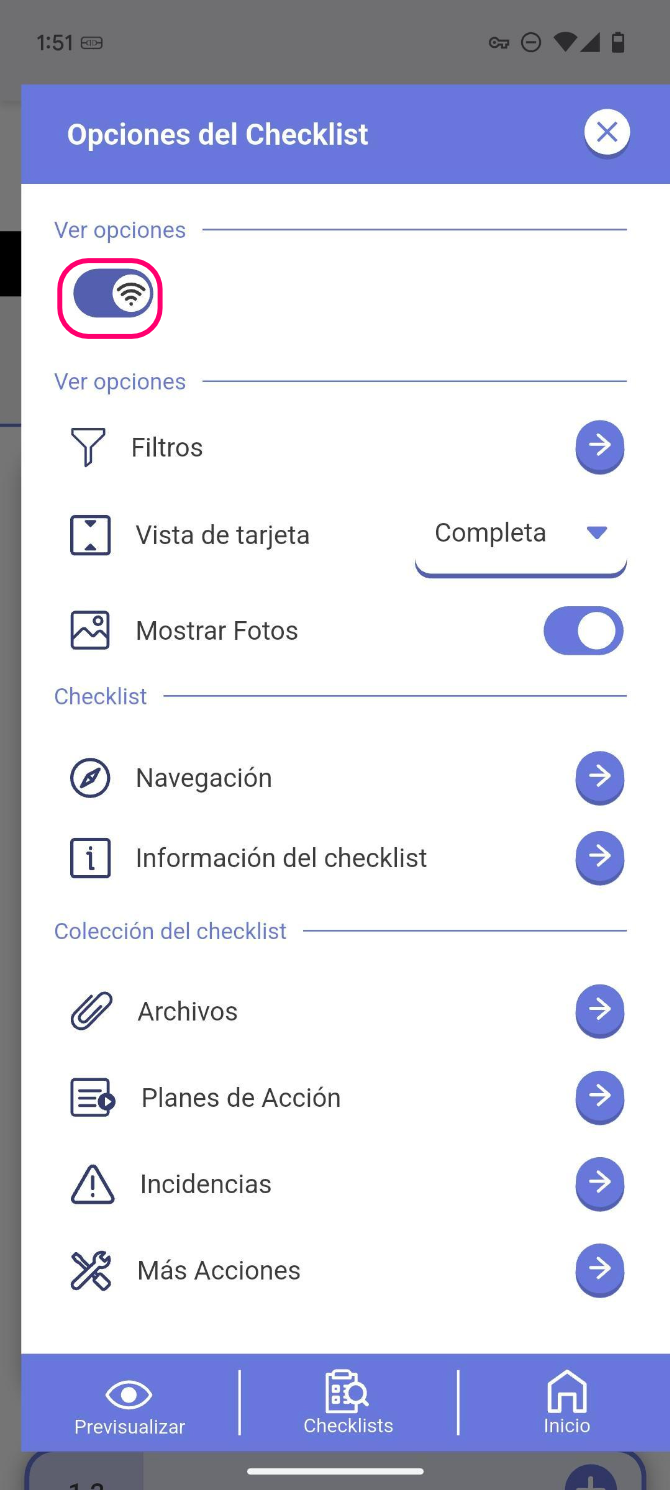Go to Planes de Acción
Image resolution: width=670 pixels, height=1490 pixels.
pyautogui.click(x=599, y=1097)
